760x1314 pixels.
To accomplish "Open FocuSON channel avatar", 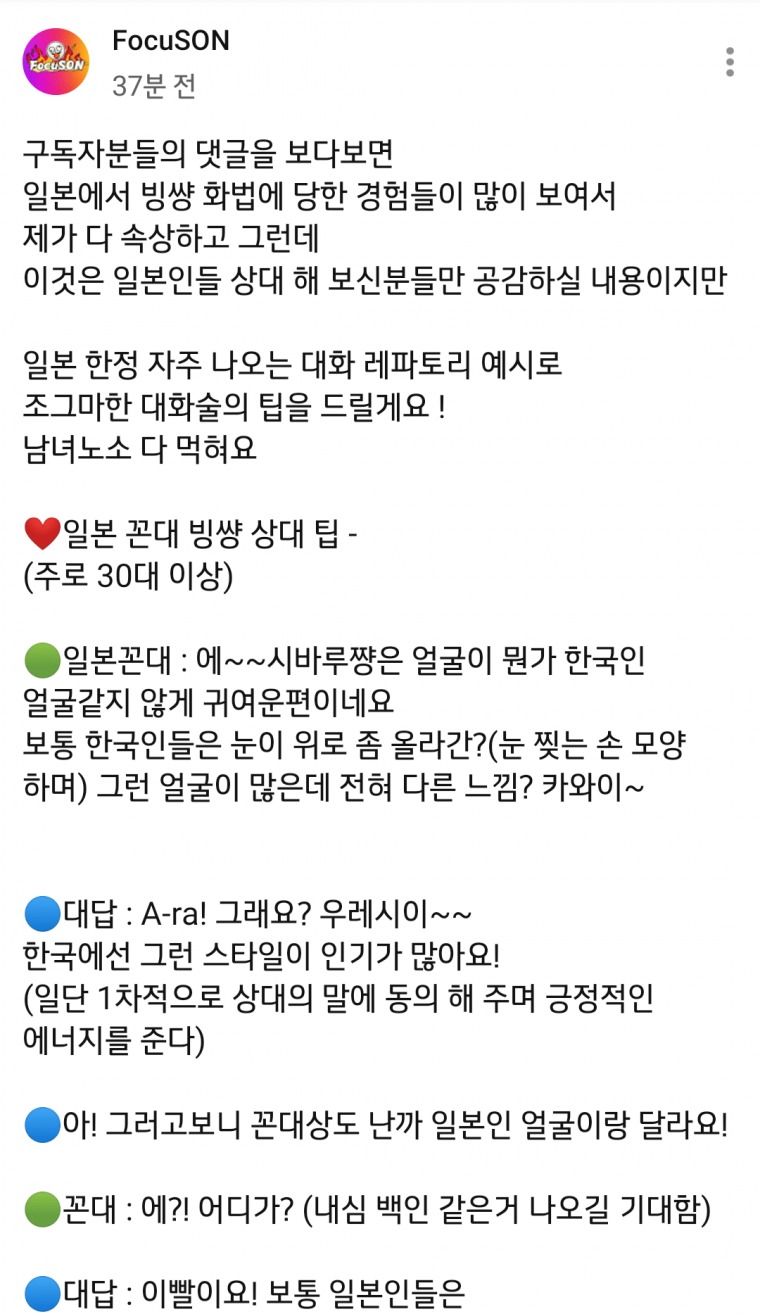I will point(56,62).
